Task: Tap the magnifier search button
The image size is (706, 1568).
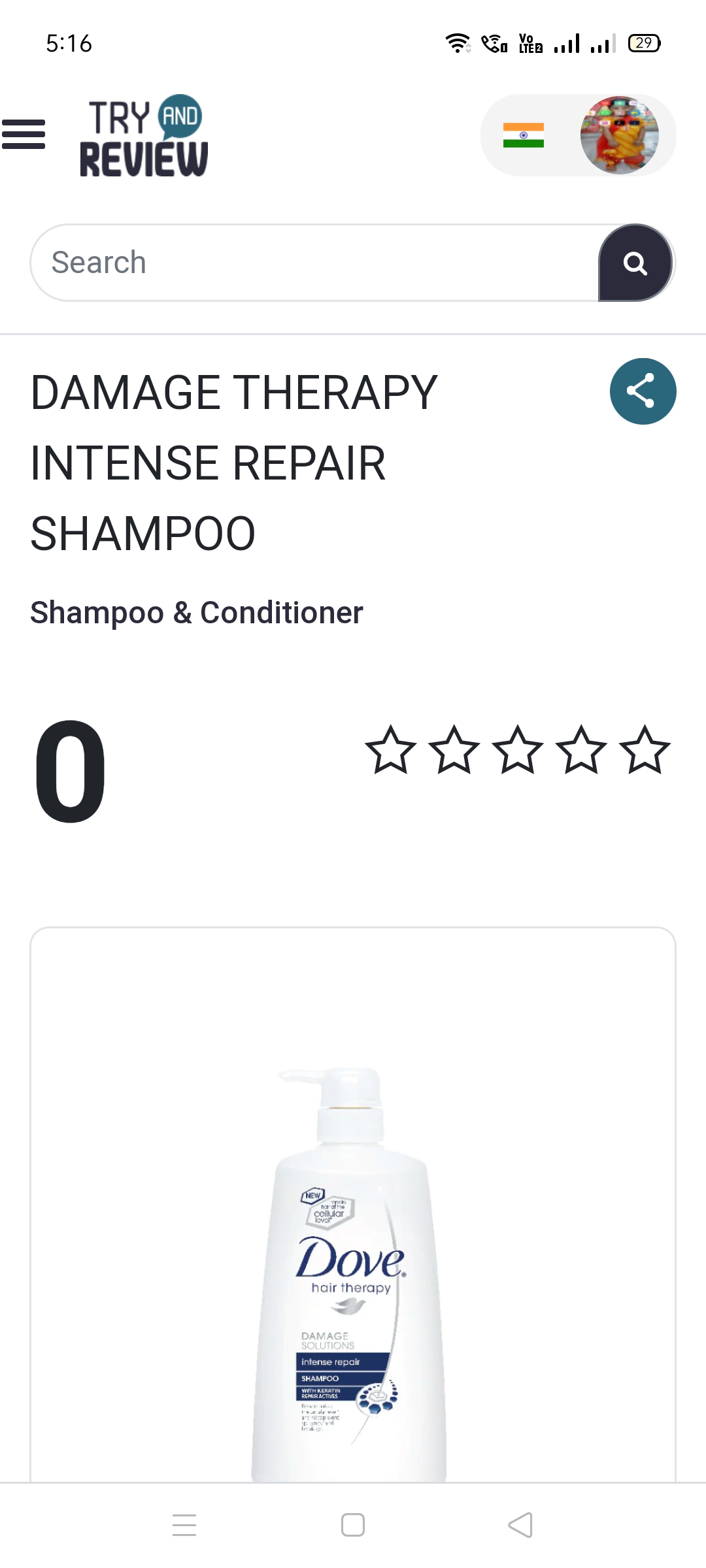Action: coord(635,263)
